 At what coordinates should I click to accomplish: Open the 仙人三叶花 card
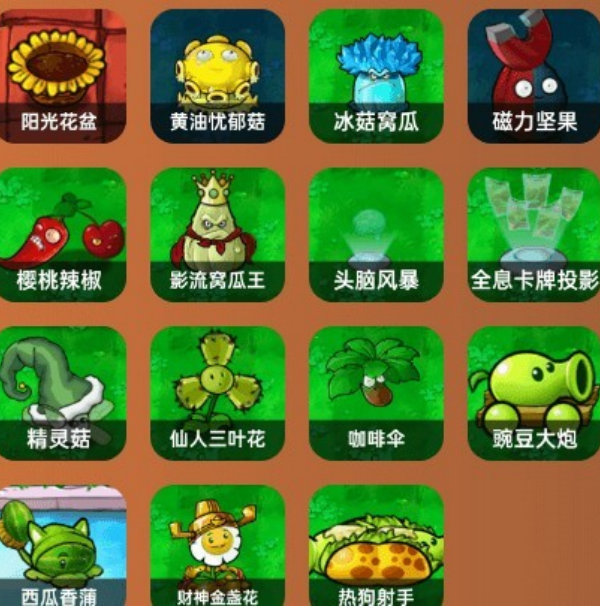point(218,392)
